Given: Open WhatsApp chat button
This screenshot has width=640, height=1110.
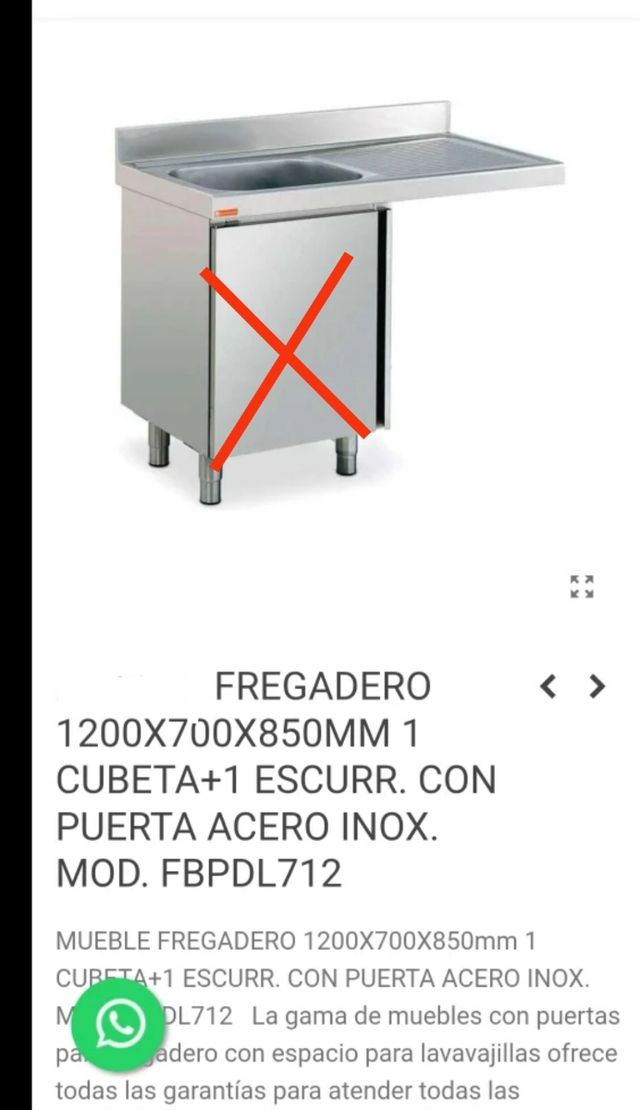Looking at the screenshot, I should (121, 1024).
